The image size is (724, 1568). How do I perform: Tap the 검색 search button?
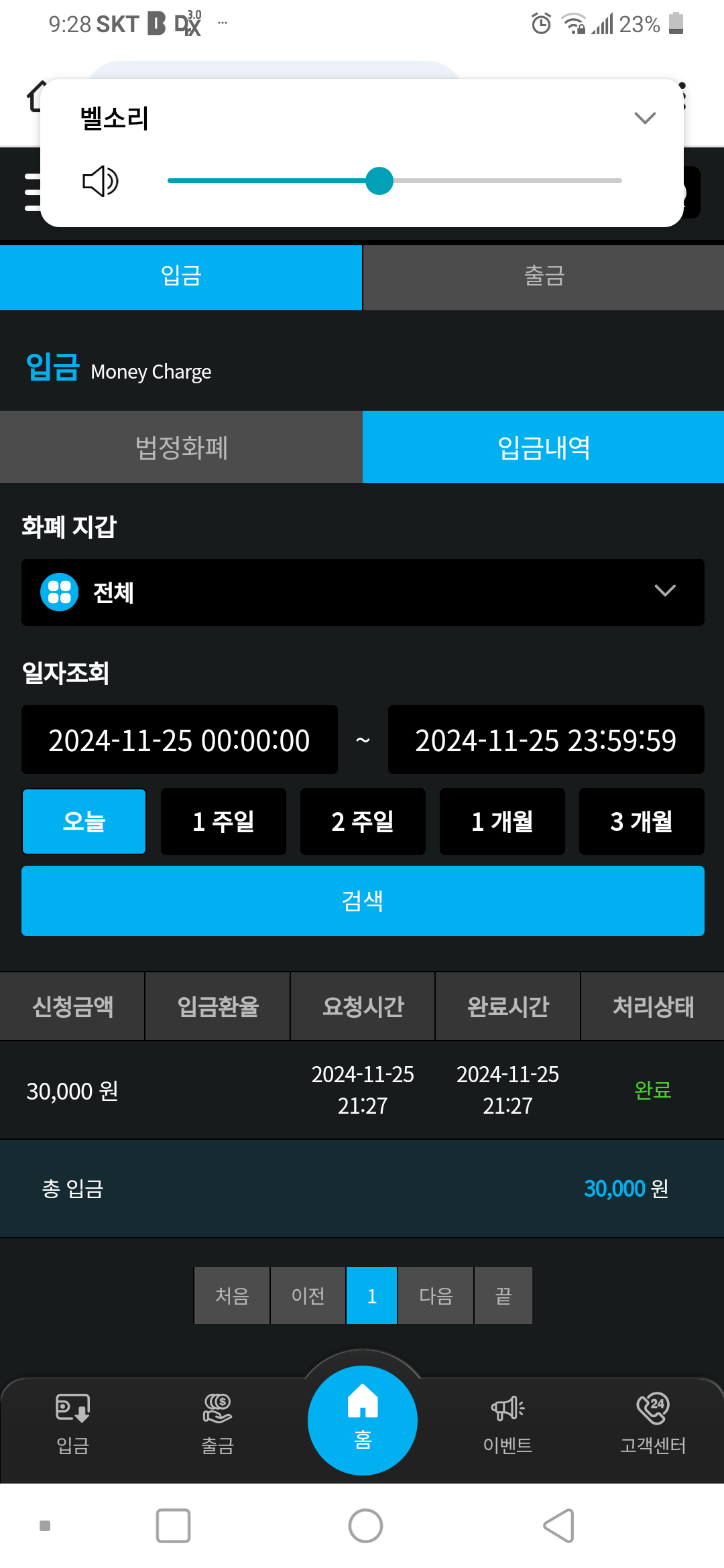tap(363, 901)
